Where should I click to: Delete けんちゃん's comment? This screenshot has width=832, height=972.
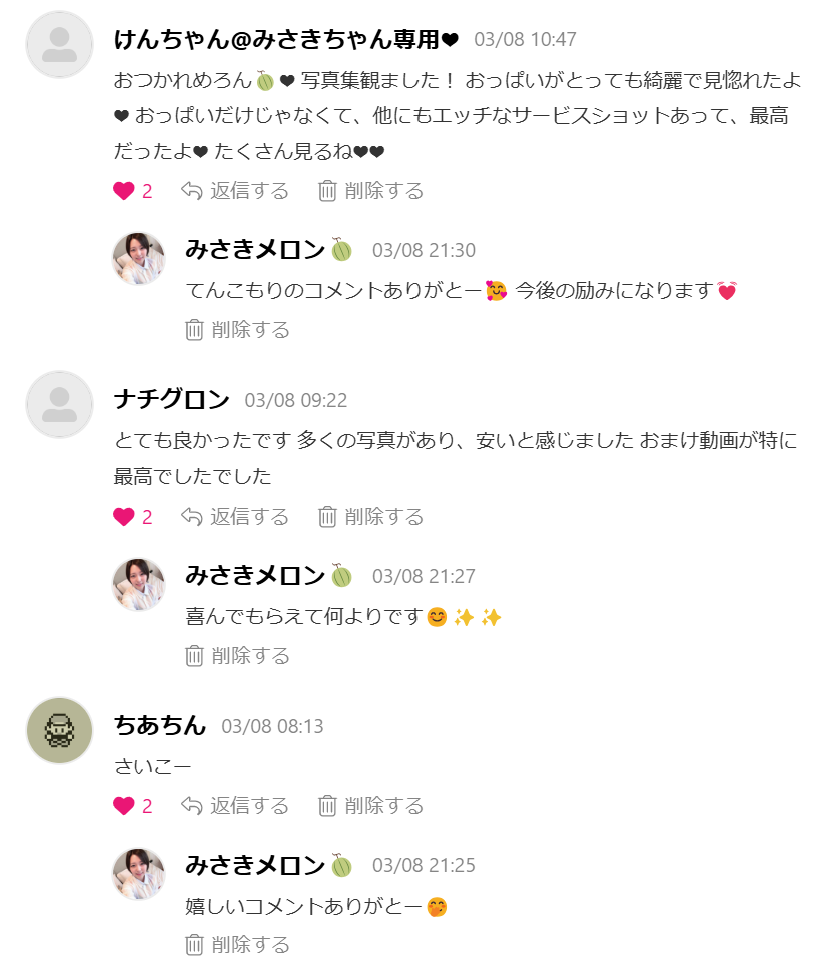(371, 191)
